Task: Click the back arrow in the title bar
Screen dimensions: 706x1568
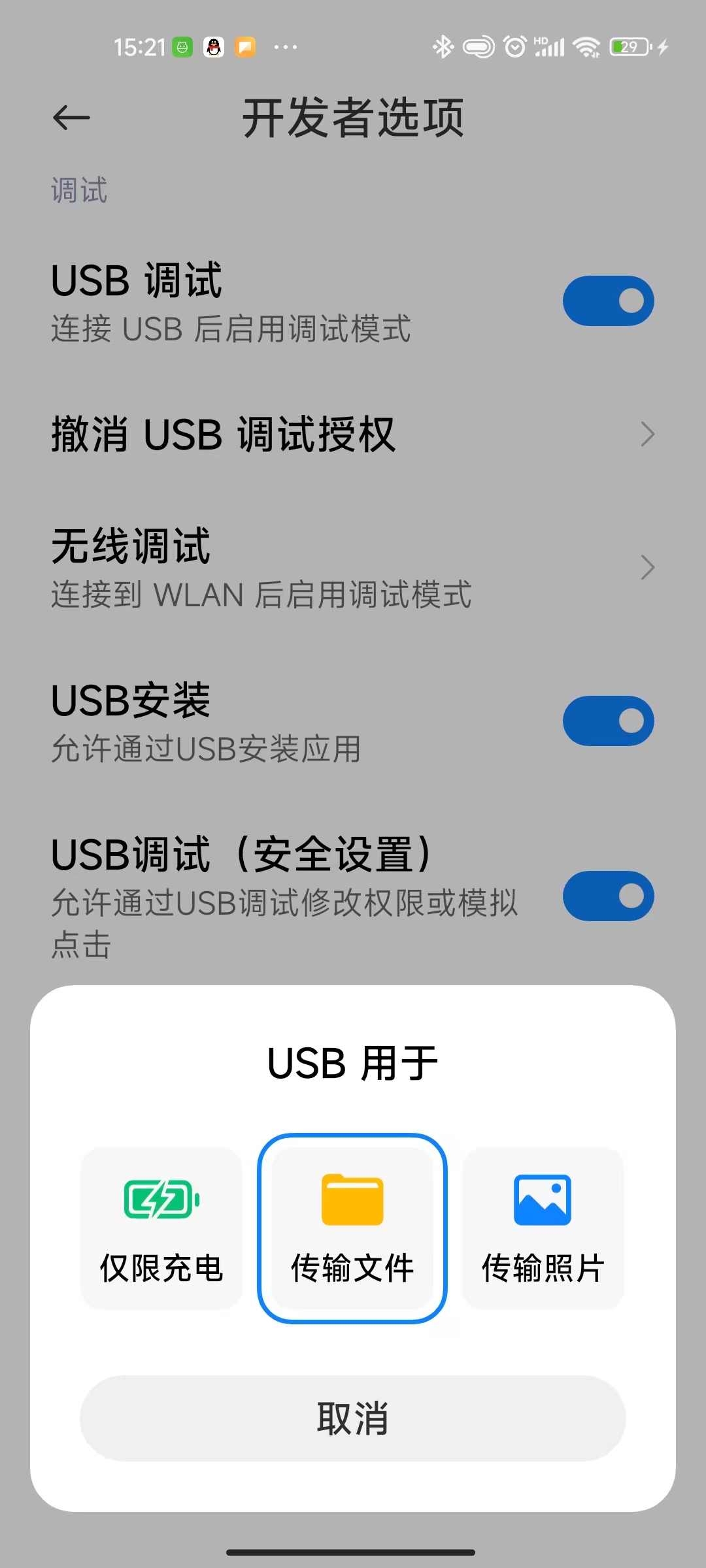Action: pyautogui.click(x=72, y=118)
